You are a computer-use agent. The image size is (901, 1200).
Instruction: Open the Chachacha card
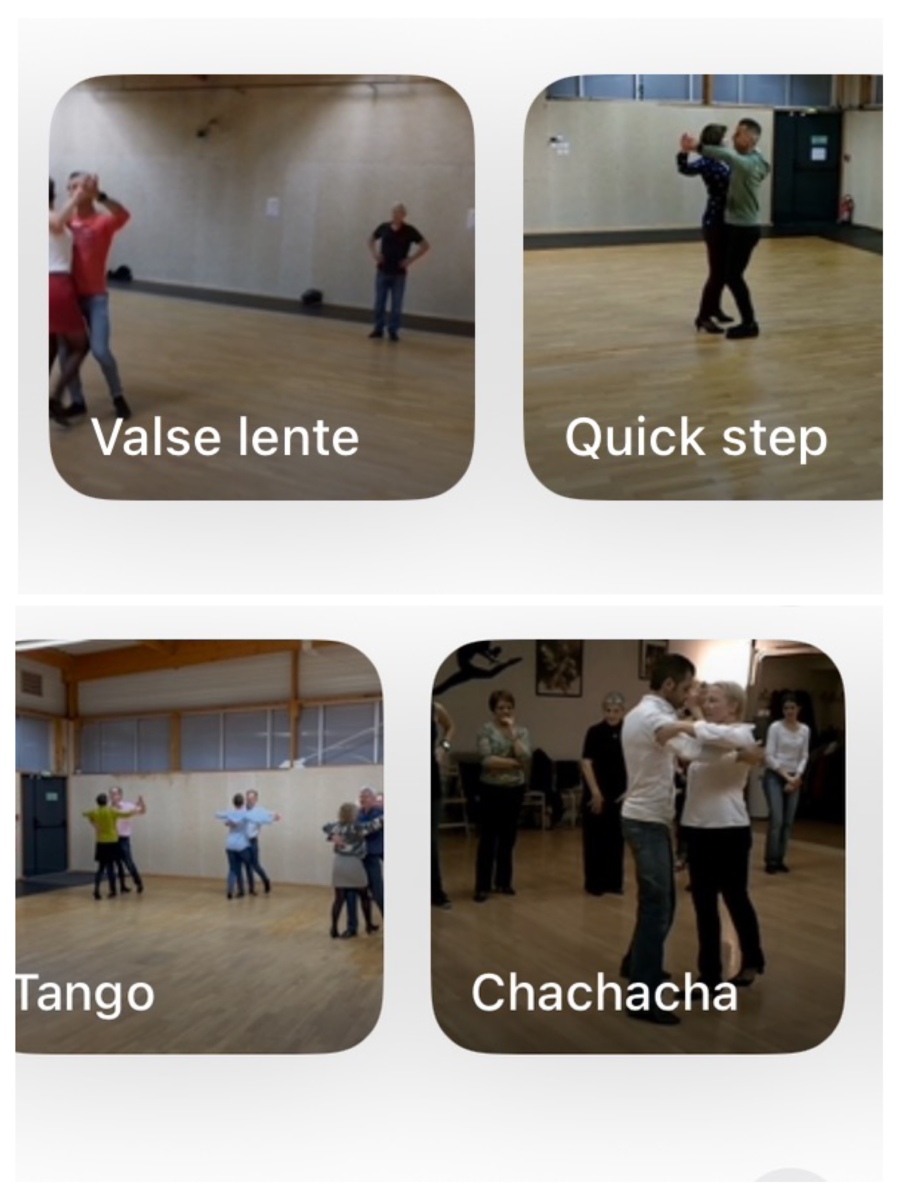click(x=638, y=846)
